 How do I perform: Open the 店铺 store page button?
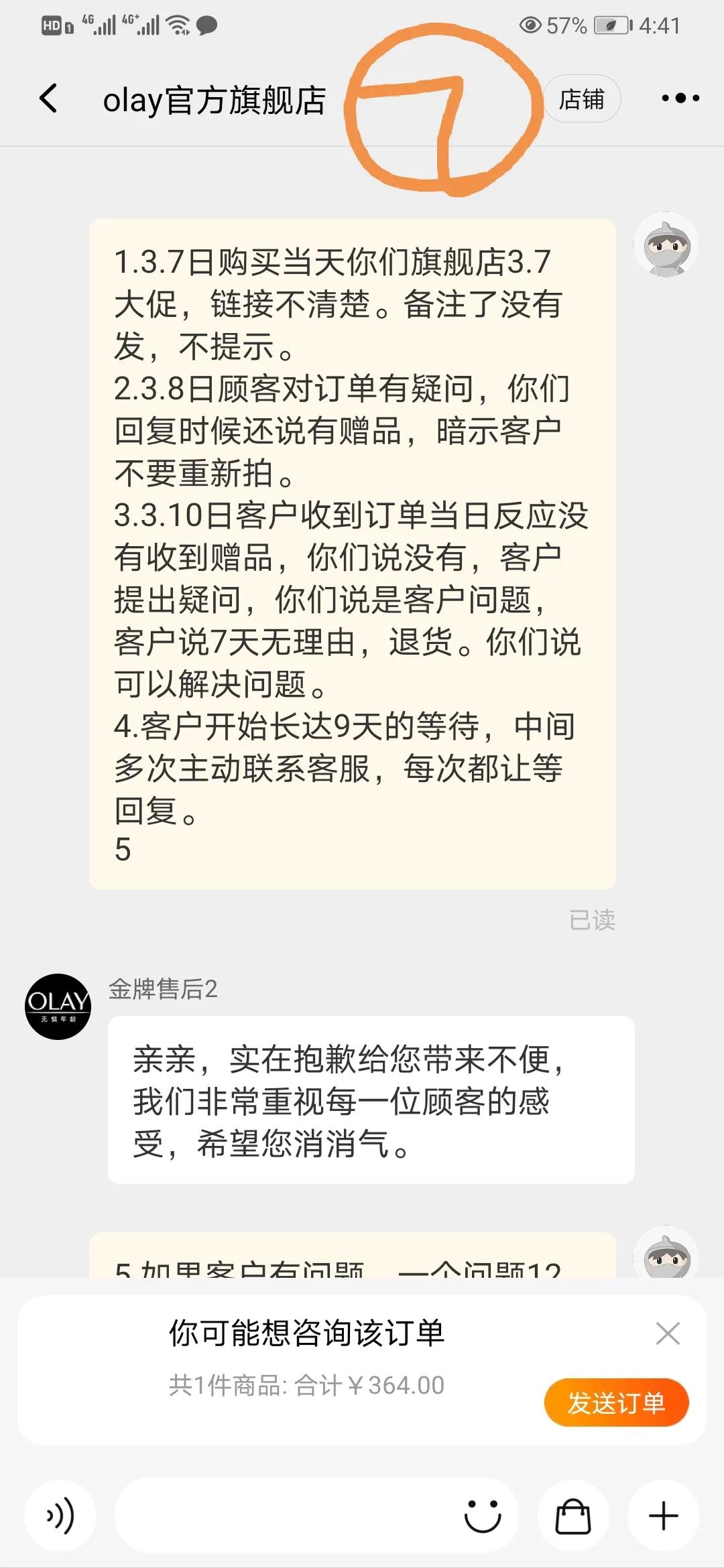(x=581, y=98)
